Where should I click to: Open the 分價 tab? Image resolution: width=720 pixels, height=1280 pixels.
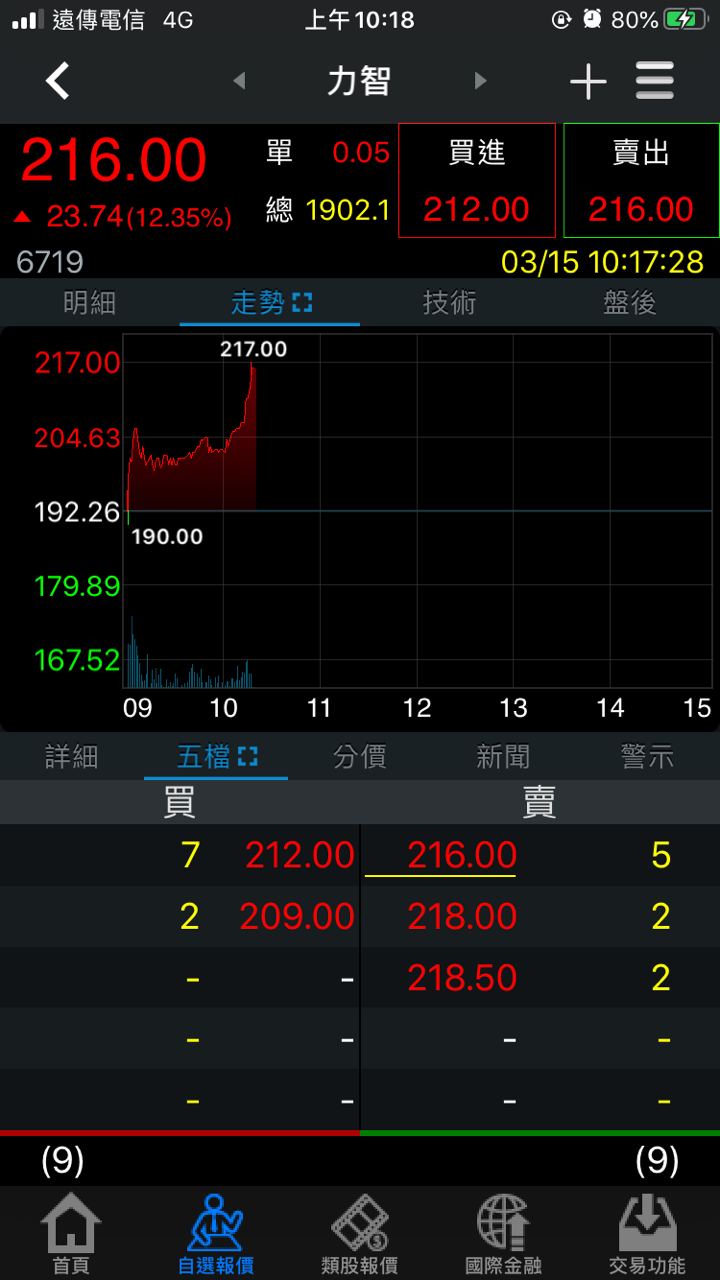pyautogui.click(x=360, y=757)
